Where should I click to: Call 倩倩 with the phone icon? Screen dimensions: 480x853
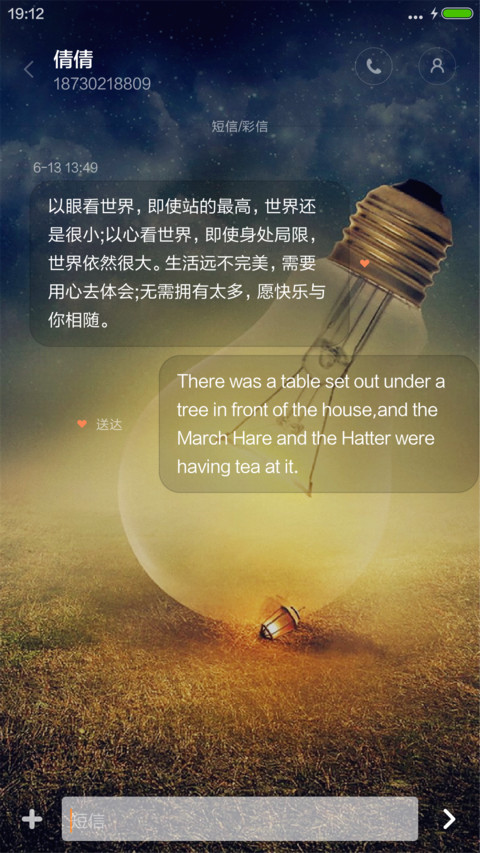point(373,66)
